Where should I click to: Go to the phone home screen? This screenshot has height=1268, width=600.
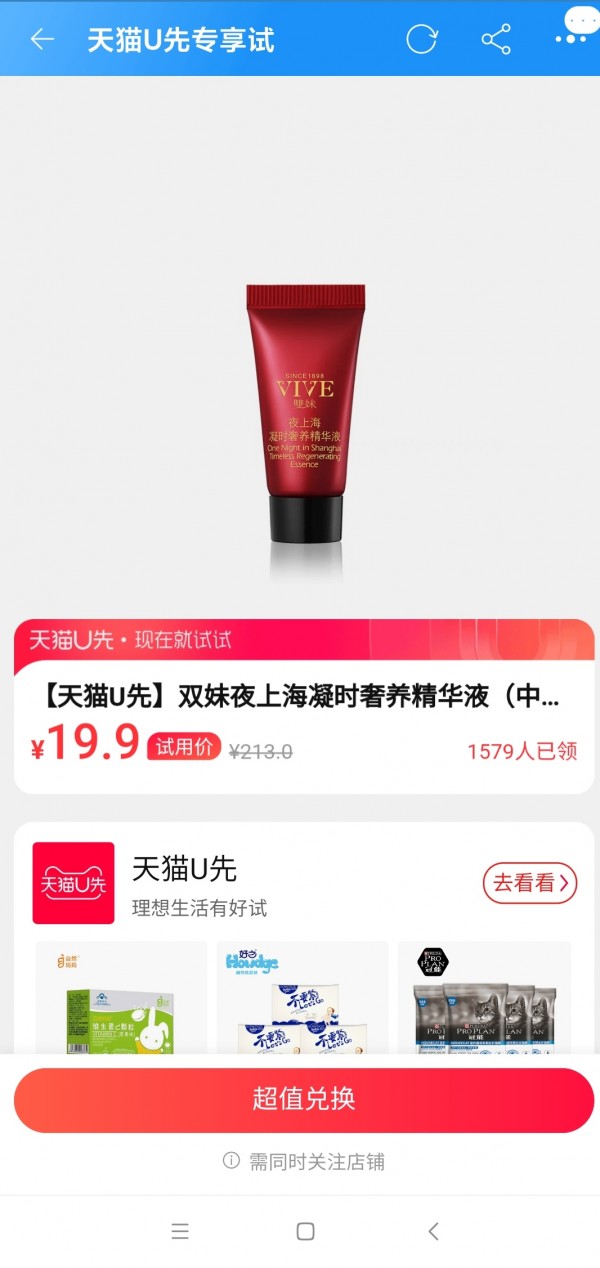pos(305,1232)
